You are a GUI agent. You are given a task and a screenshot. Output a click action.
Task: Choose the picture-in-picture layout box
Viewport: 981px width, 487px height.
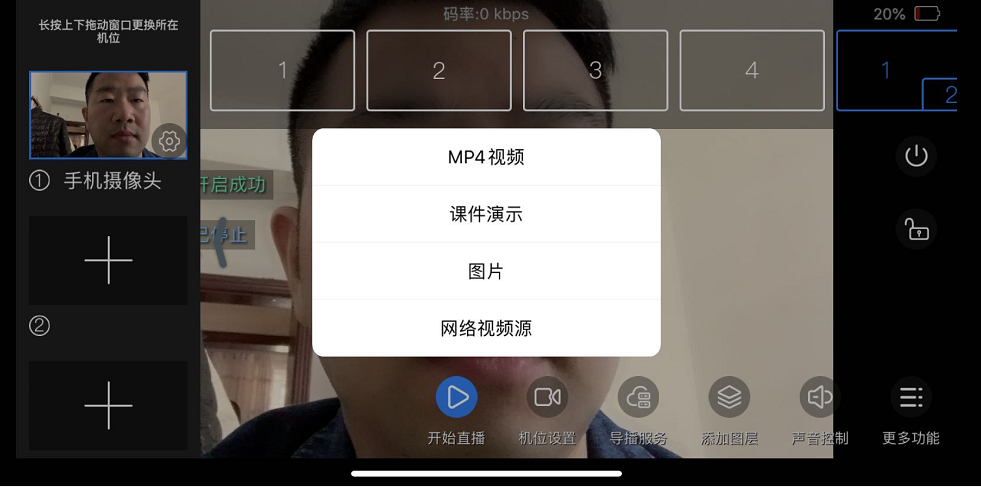[x=895, y=70]
